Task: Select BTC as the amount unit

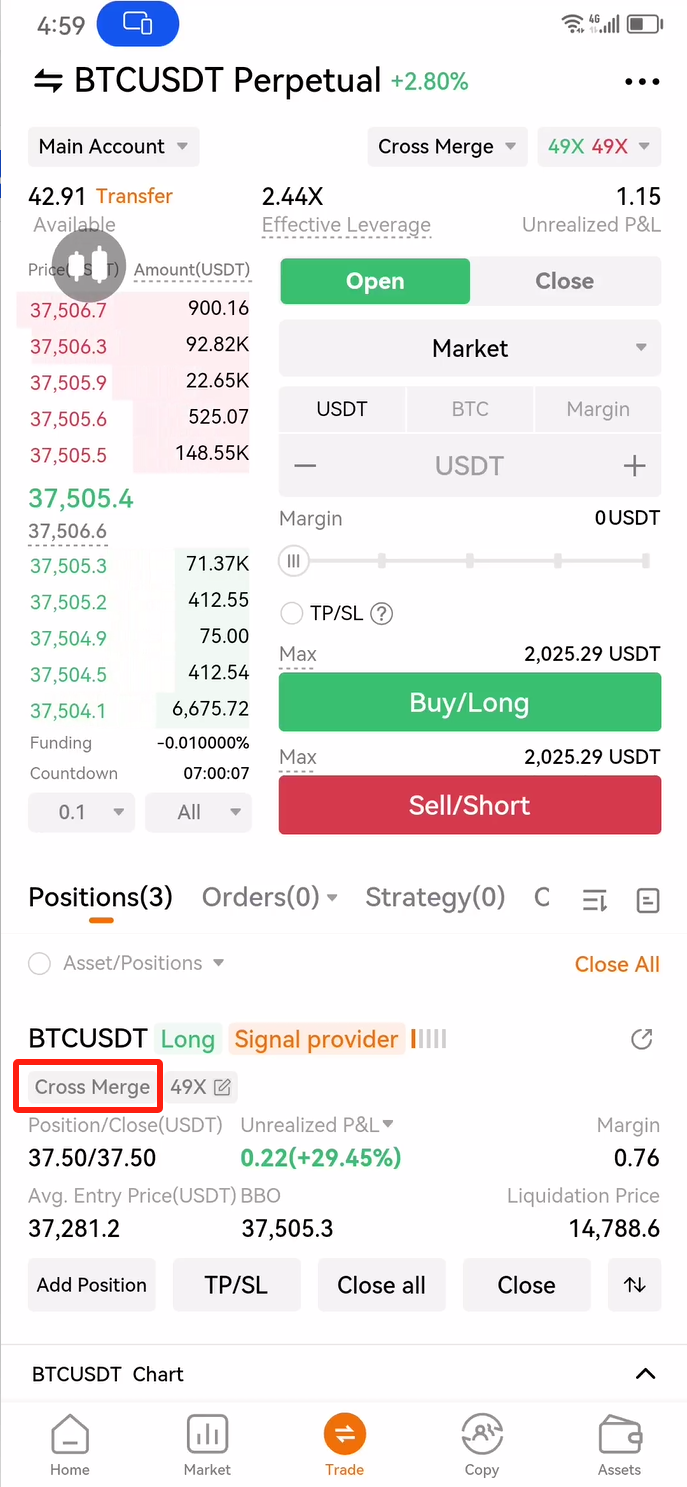Action: pos(470,409)
